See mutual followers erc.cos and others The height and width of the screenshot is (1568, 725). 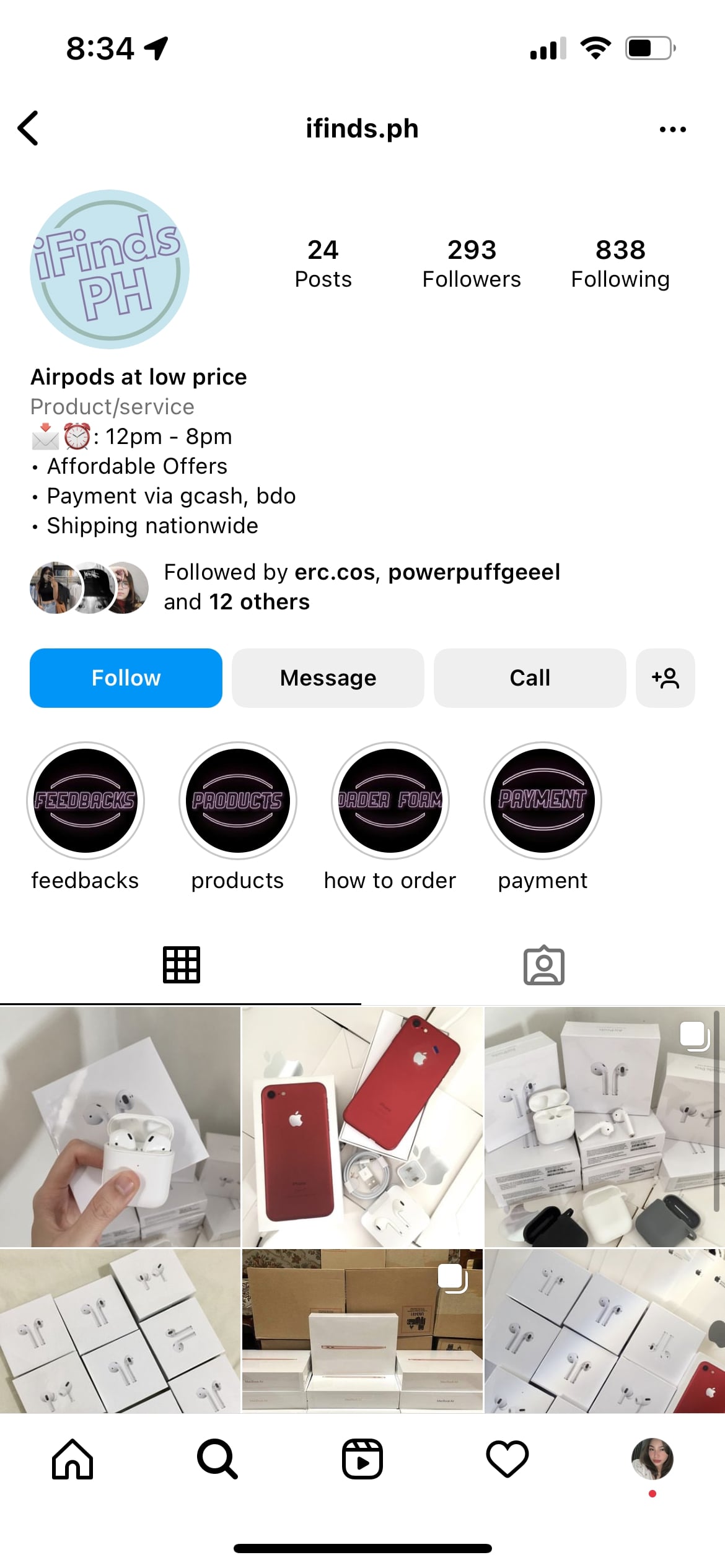pyautogui.click(x=361, y=586)
